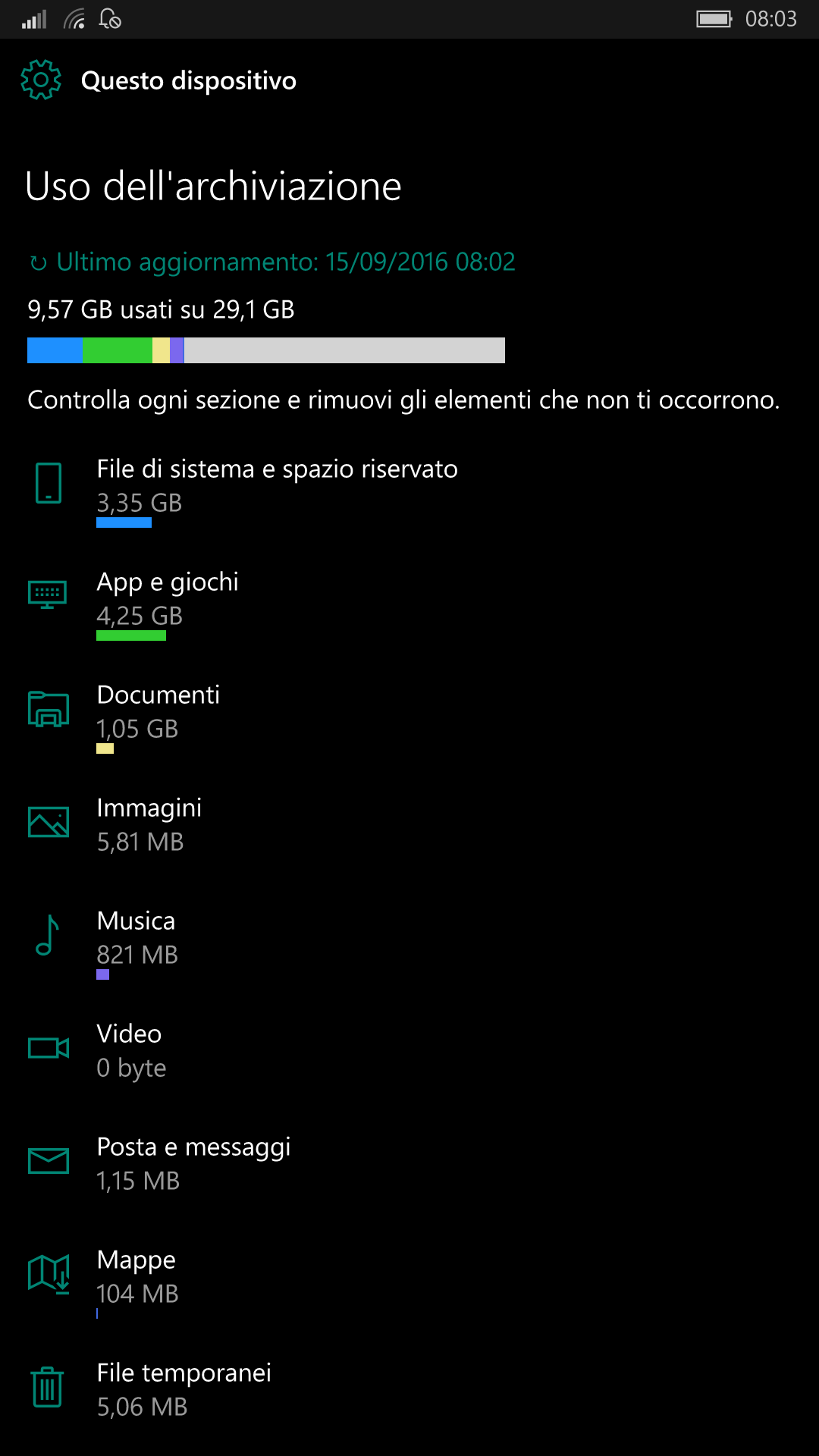819x1456 pixels.
Task: Open App e giochi storage details
Action: click(x=409, y=602)
